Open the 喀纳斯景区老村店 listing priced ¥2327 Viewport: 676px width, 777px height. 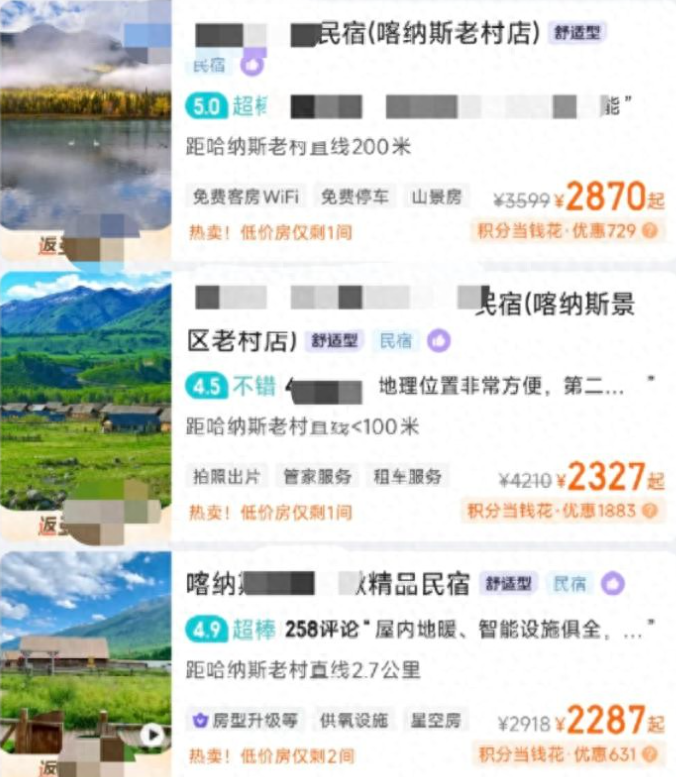click(420, 320)
